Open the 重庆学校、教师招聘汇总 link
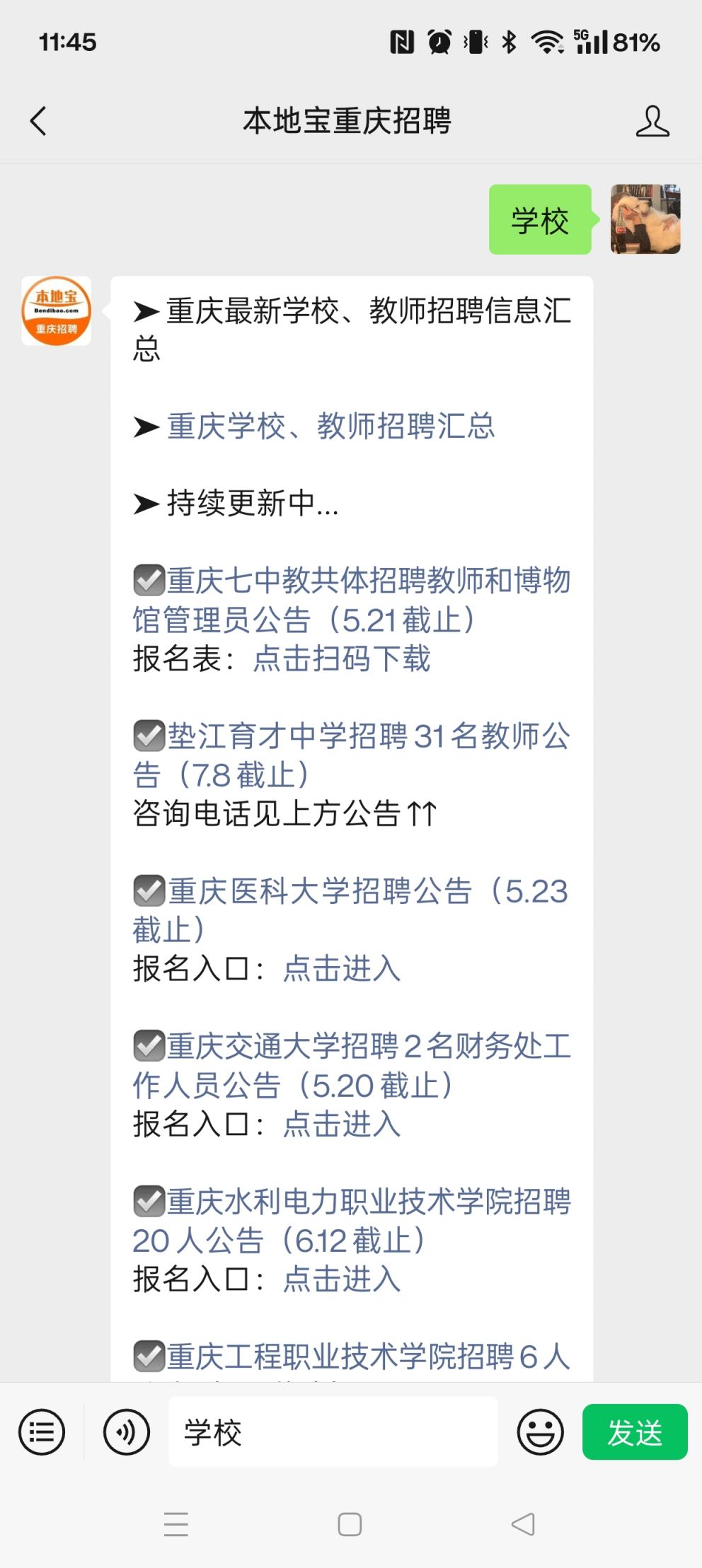Screen dimensions: 702x1568 330,426
